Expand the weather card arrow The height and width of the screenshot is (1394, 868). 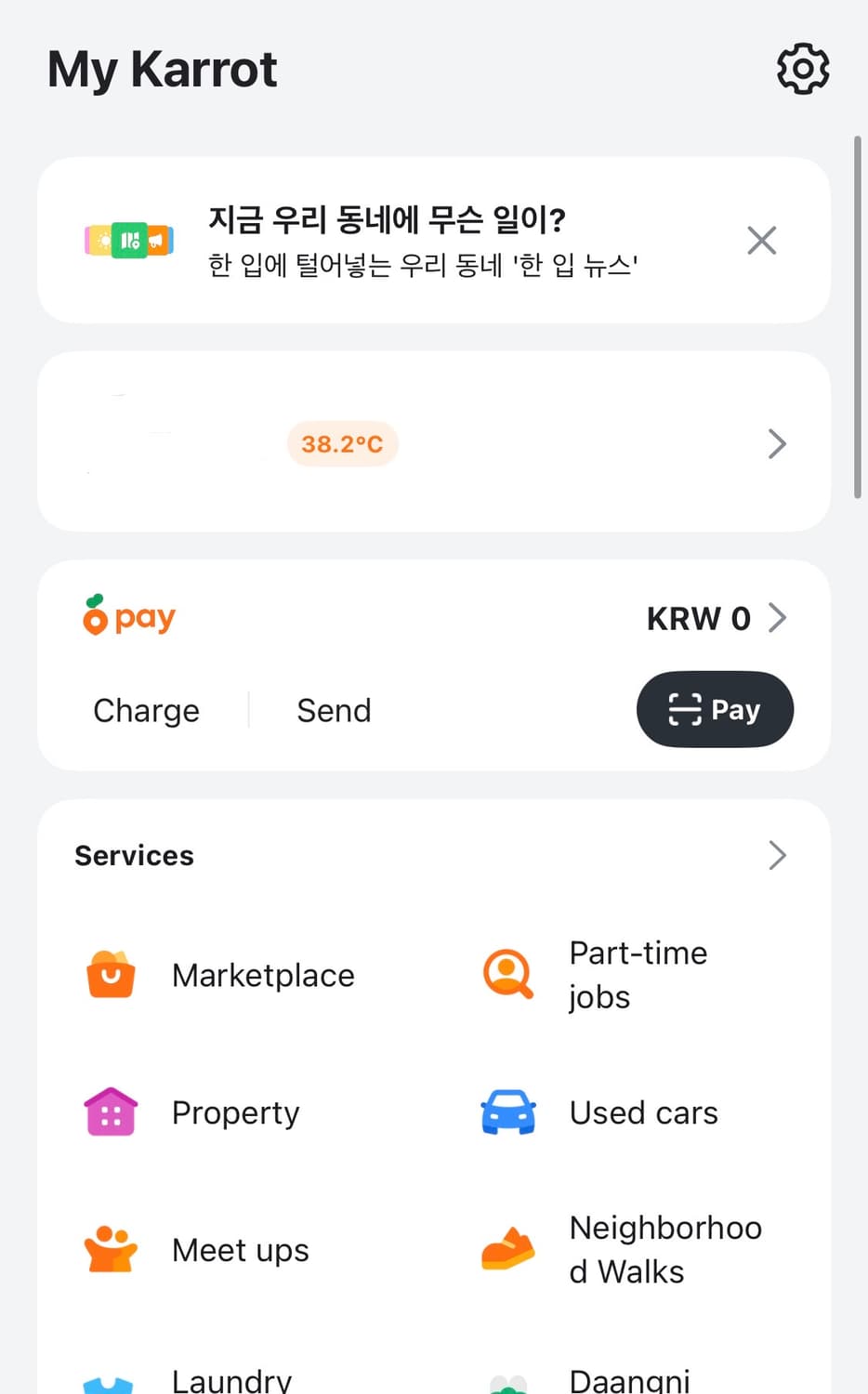778,443
